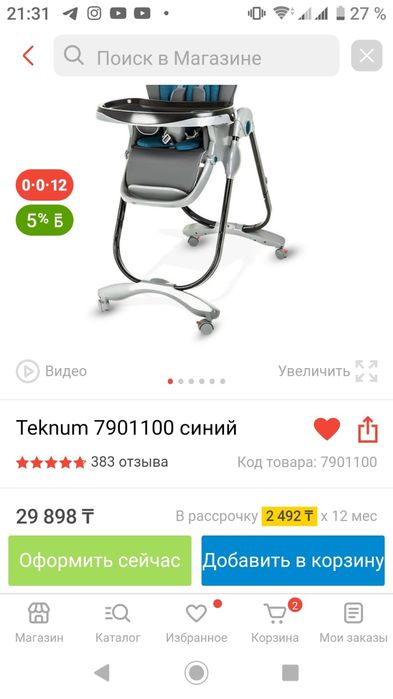Open the Корзина tab
The height and width of the screenshot is (699, 393).
275,623
